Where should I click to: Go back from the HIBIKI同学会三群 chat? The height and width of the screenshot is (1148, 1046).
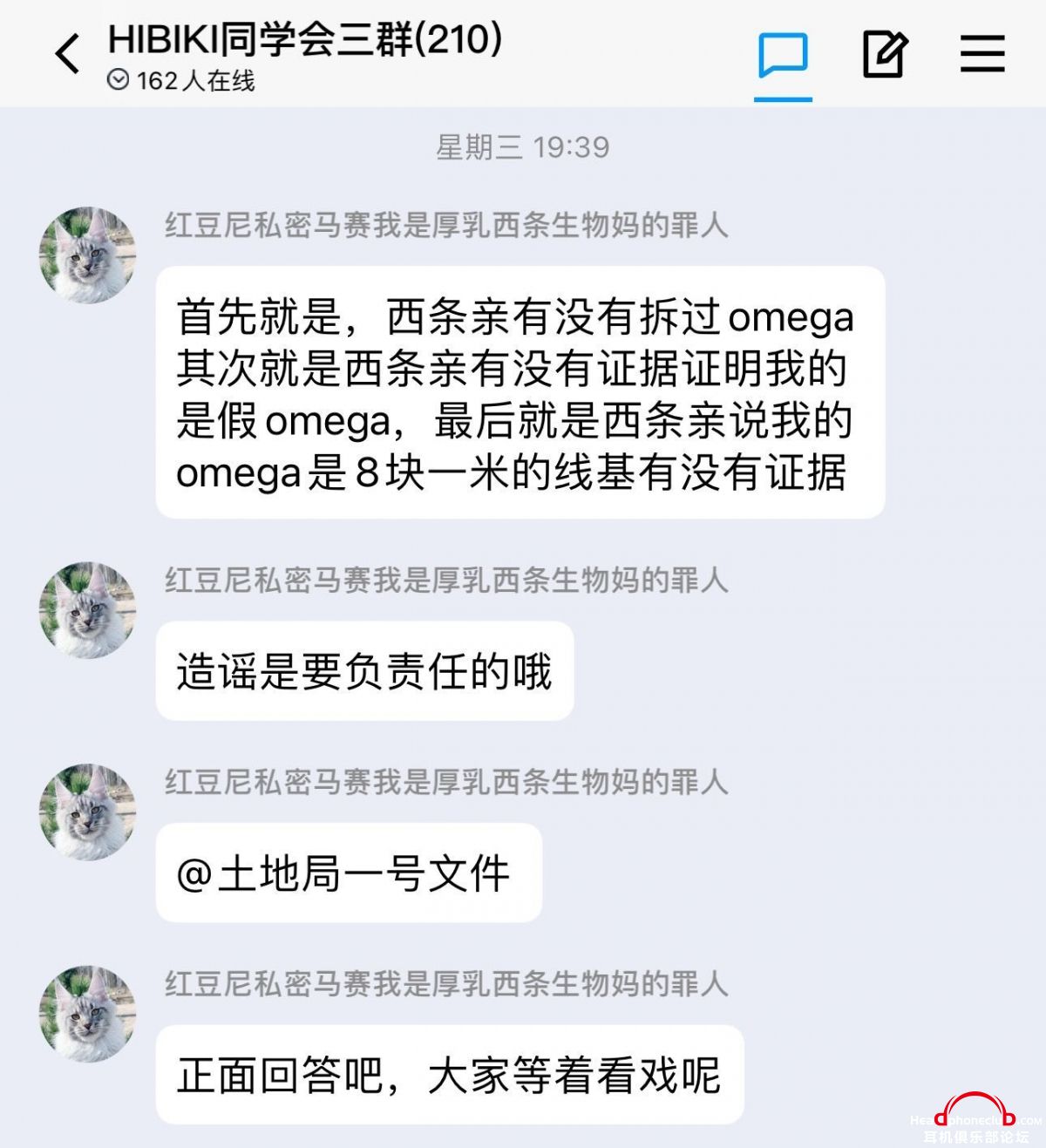68,54
